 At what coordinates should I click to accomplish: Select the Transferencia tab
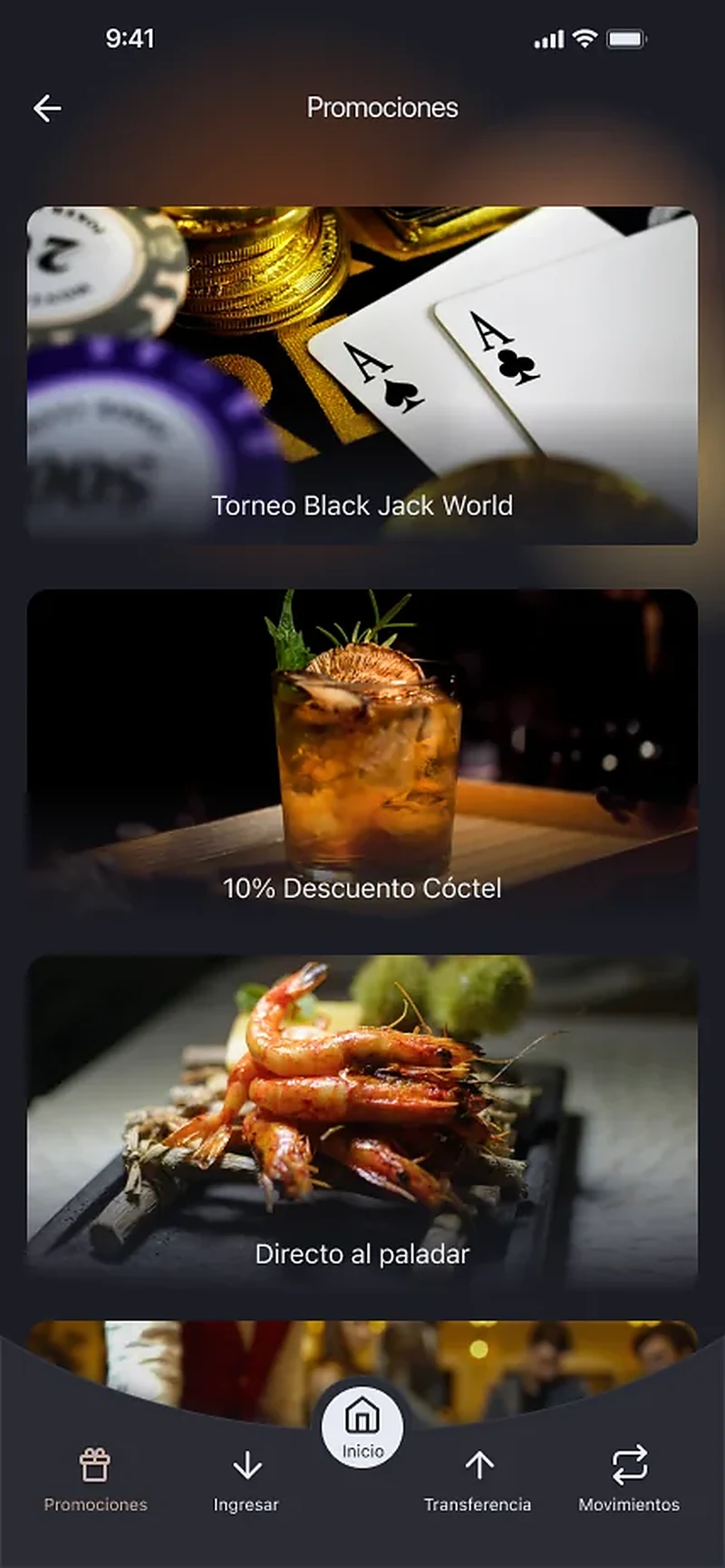coord(478,1480)
